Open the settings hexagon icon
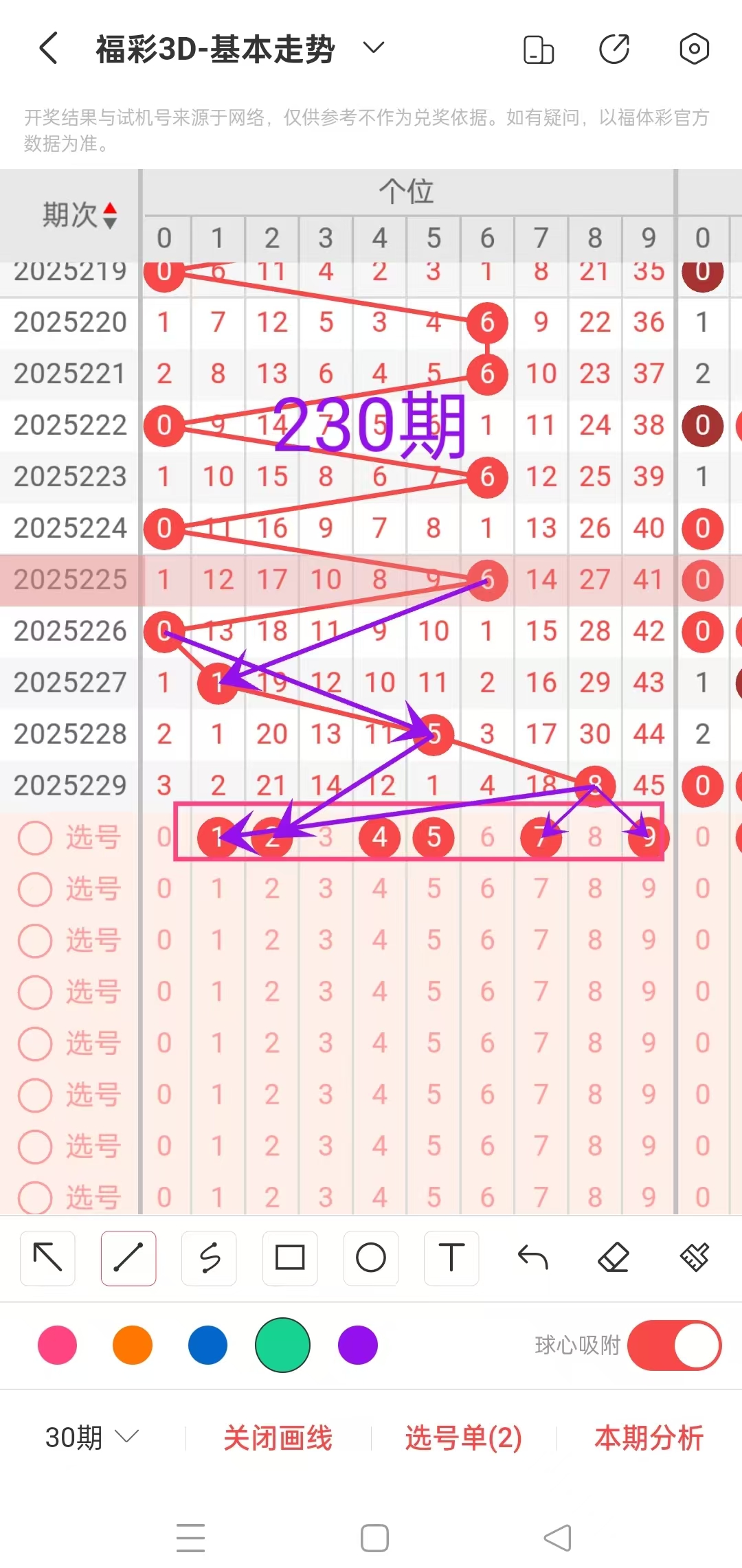The height and width of the screenshot is (1568, 742). click(x=694, y=49)
